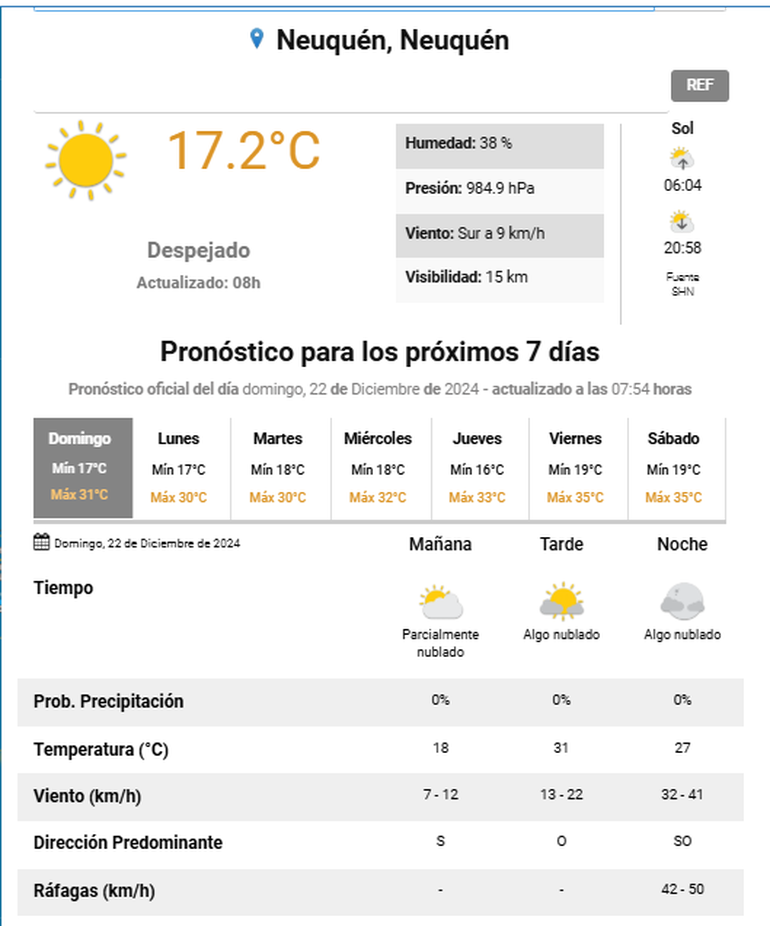Click the cloudy night icon under Noche

tap(682, 598)
